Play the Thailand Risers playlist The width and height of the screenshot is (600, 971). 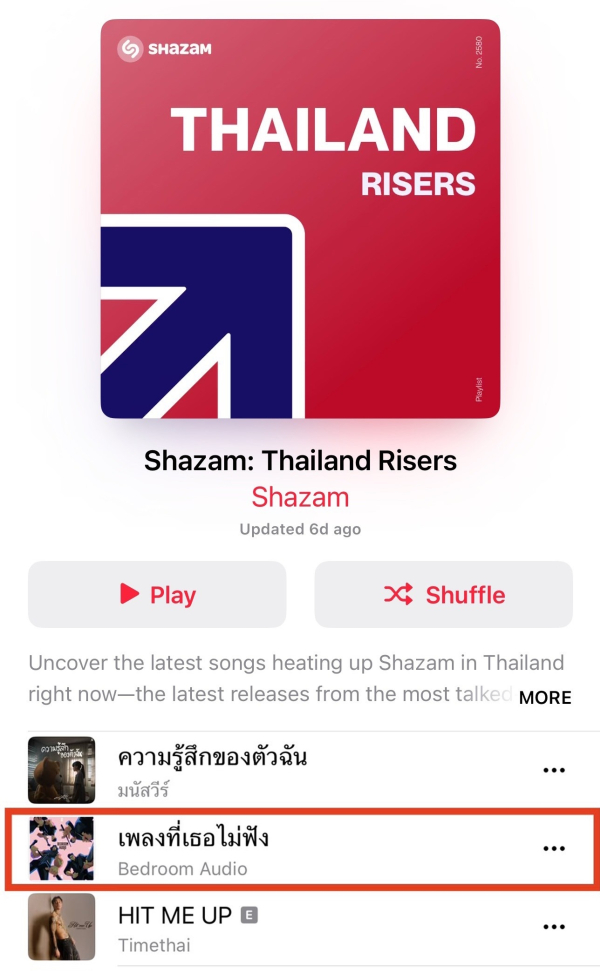(x=157, y=595)
